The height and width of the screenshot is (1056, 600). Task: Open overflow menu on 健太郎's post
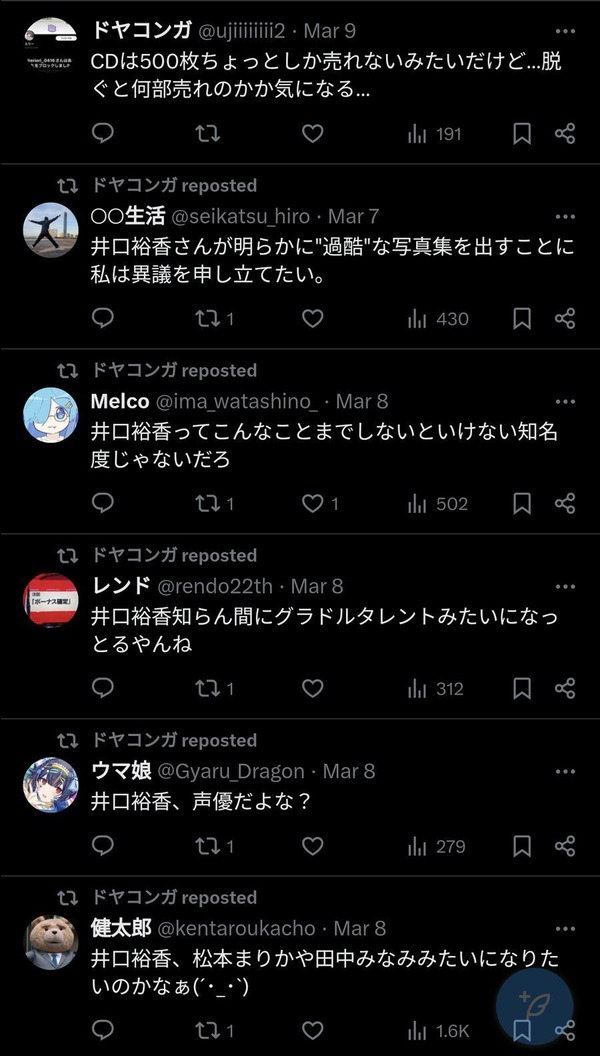[x=565, y=929]
